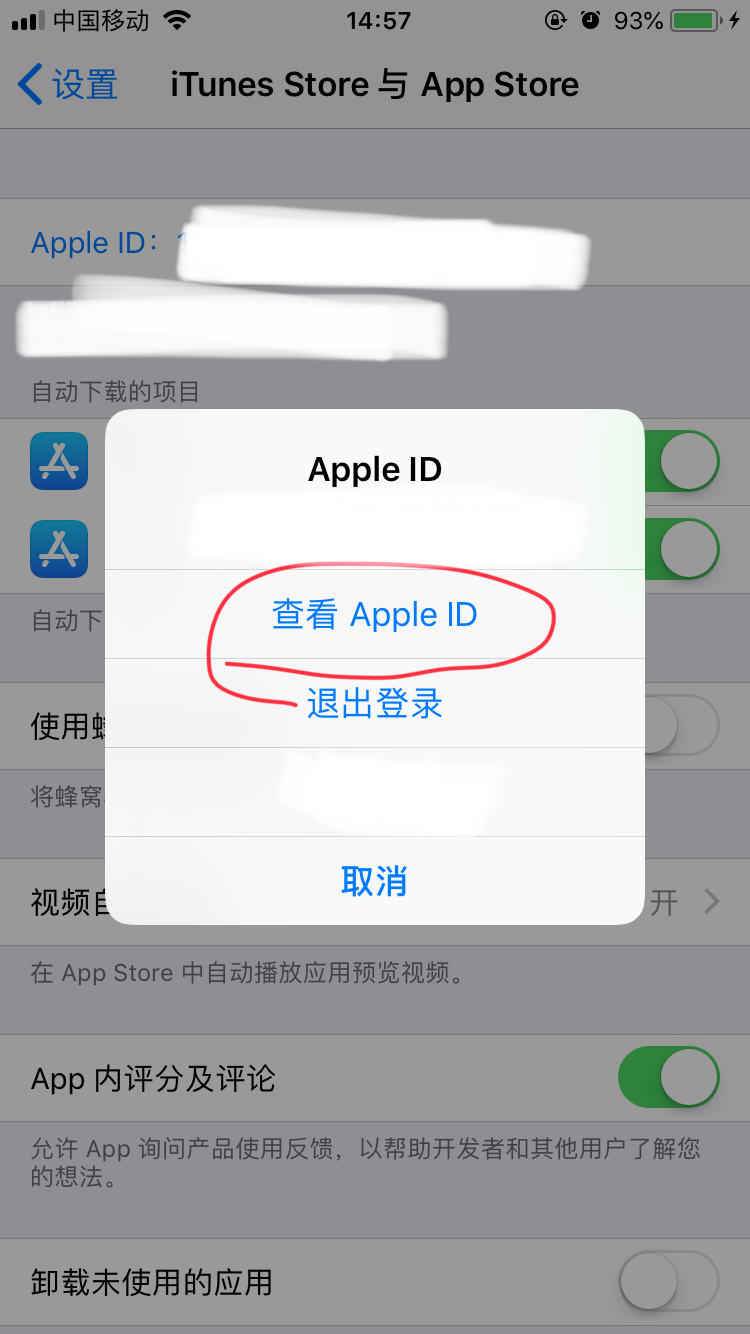The image size is (750, 1334).
Task: Tap the 取消 button to dismiss the dialog
Action: tap(374, 882)
